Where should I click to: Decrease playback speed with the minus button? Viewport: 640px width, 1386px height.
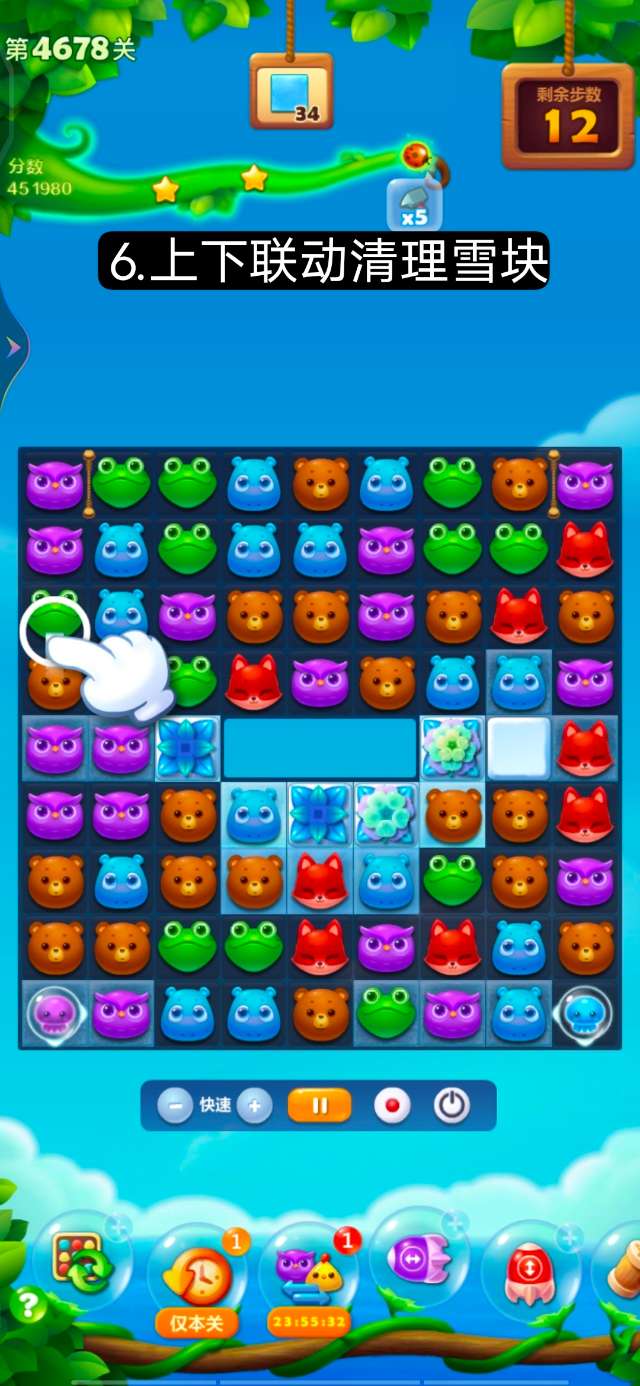click(175, 1106)
